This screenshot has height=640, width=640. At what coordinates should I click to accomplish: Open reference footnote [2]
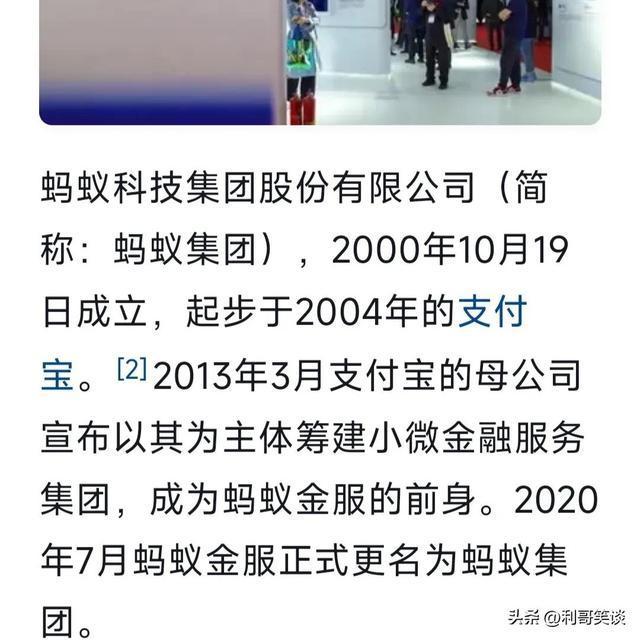point(131,370)
